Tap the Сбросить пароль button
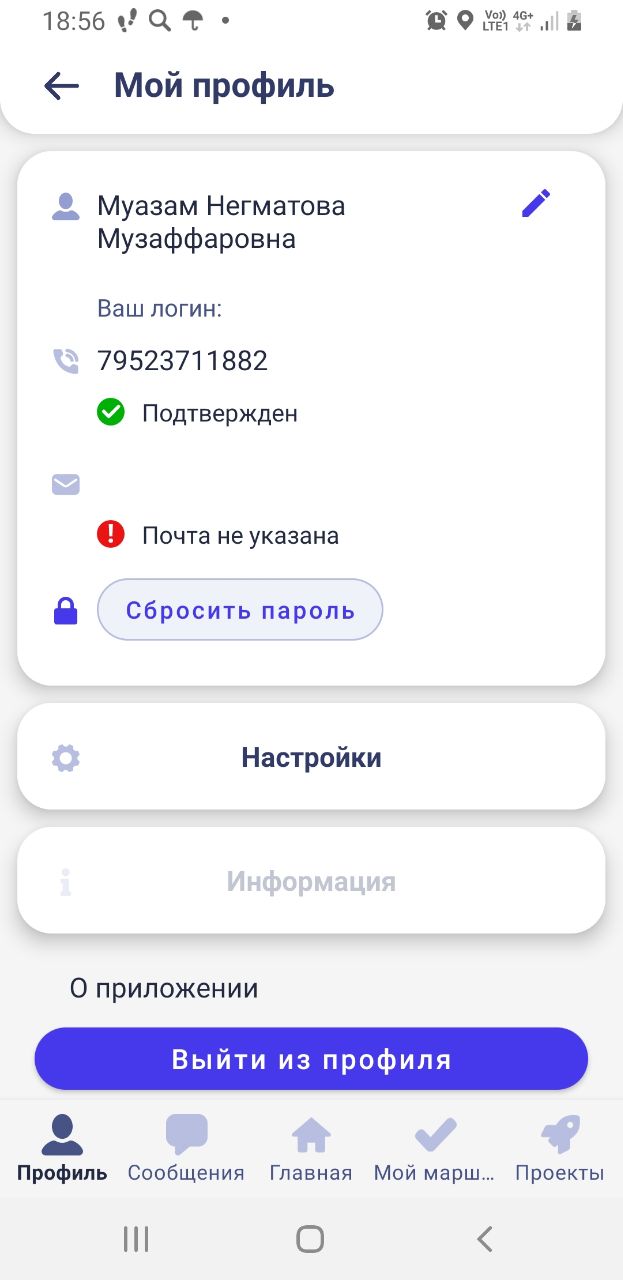 (x=240, y=610)
